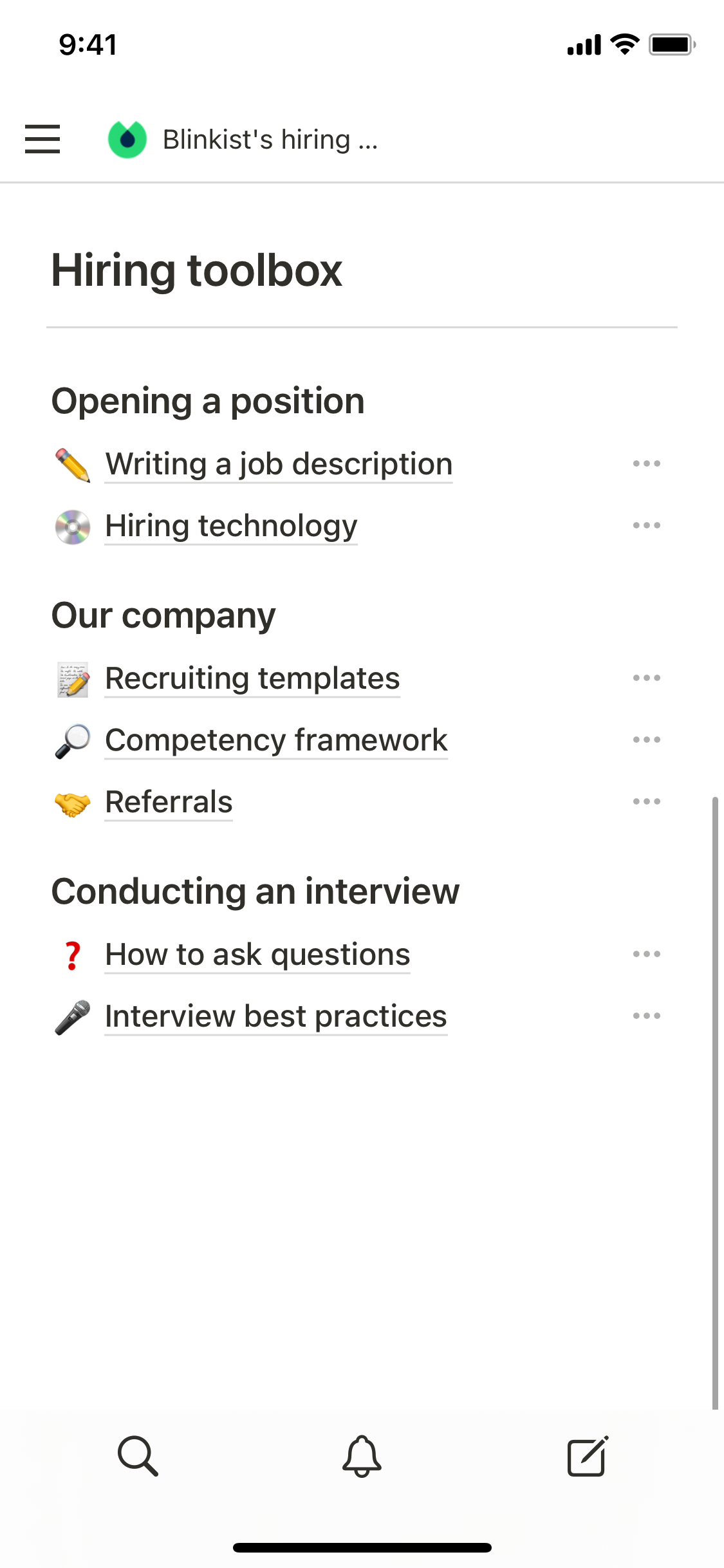Open the notifications bell
The height and width of the screenshot is (1568, 724).
(x=362, y=1456)
